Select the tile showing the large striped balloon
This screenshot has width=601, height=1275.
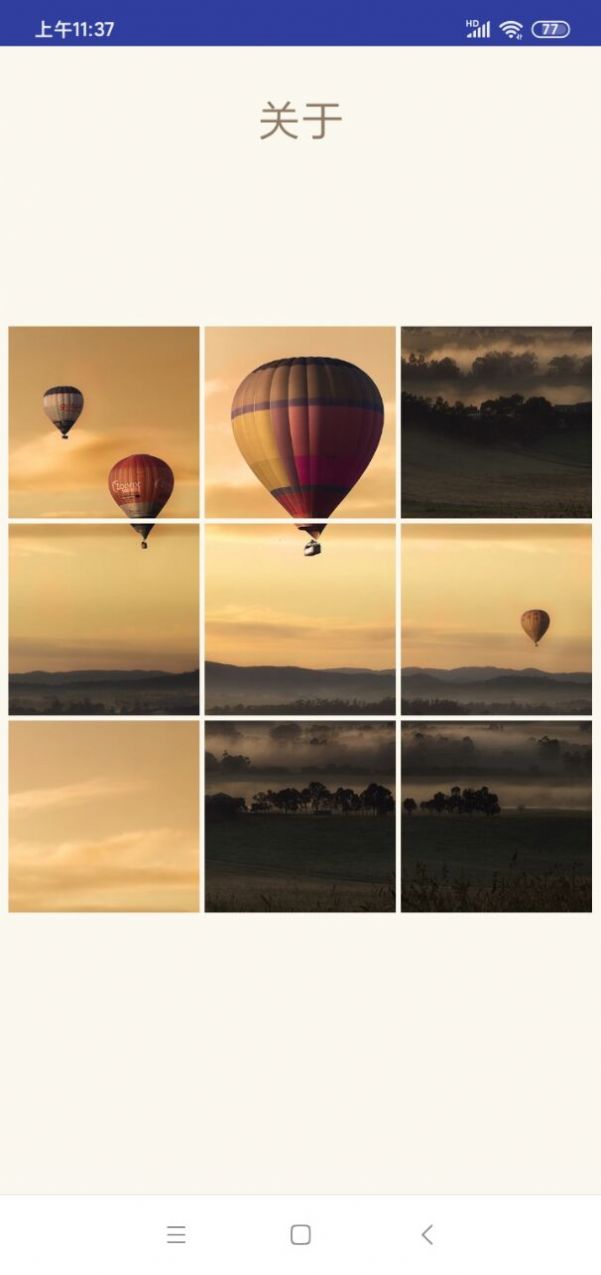click(x=300, y=422)
